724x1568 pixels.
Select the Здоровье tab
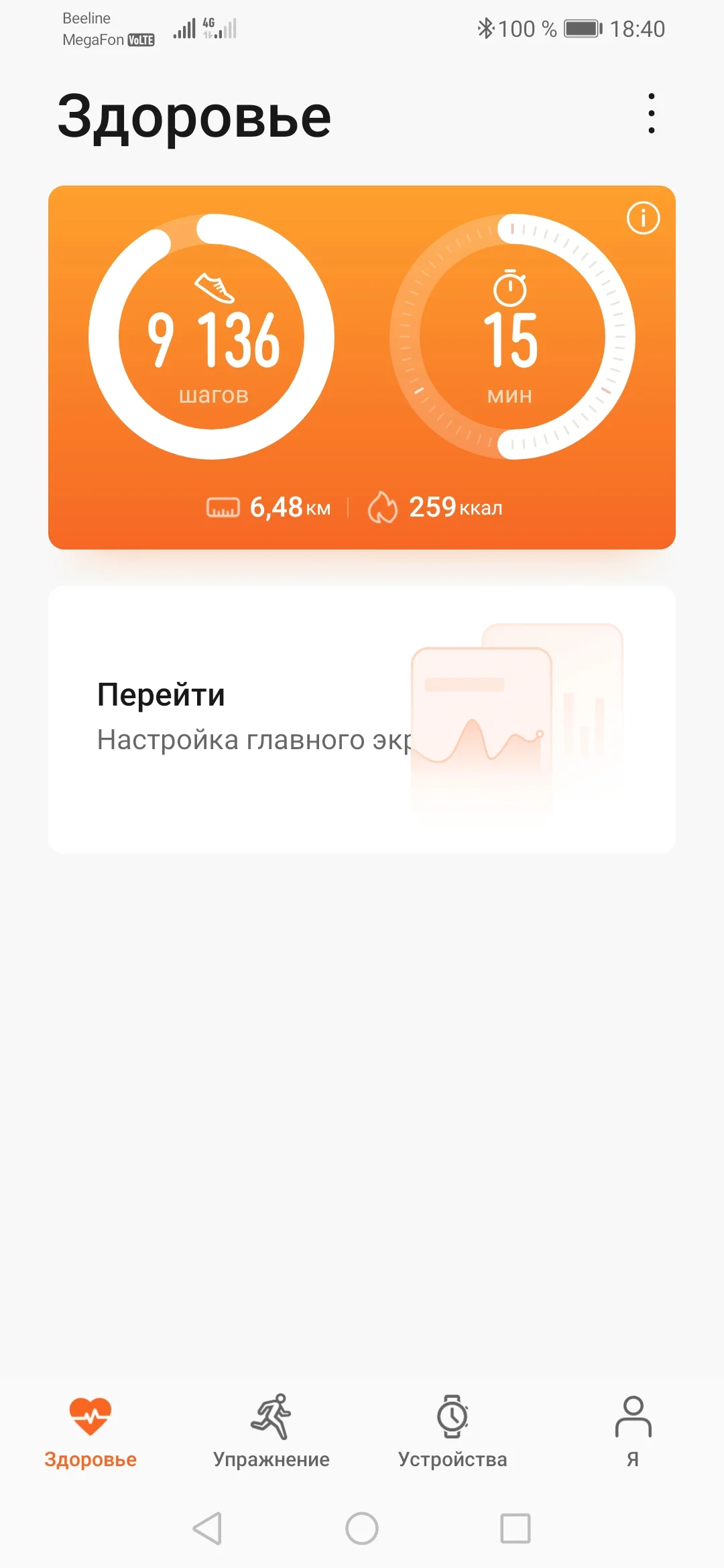[x=90, y=1431]
